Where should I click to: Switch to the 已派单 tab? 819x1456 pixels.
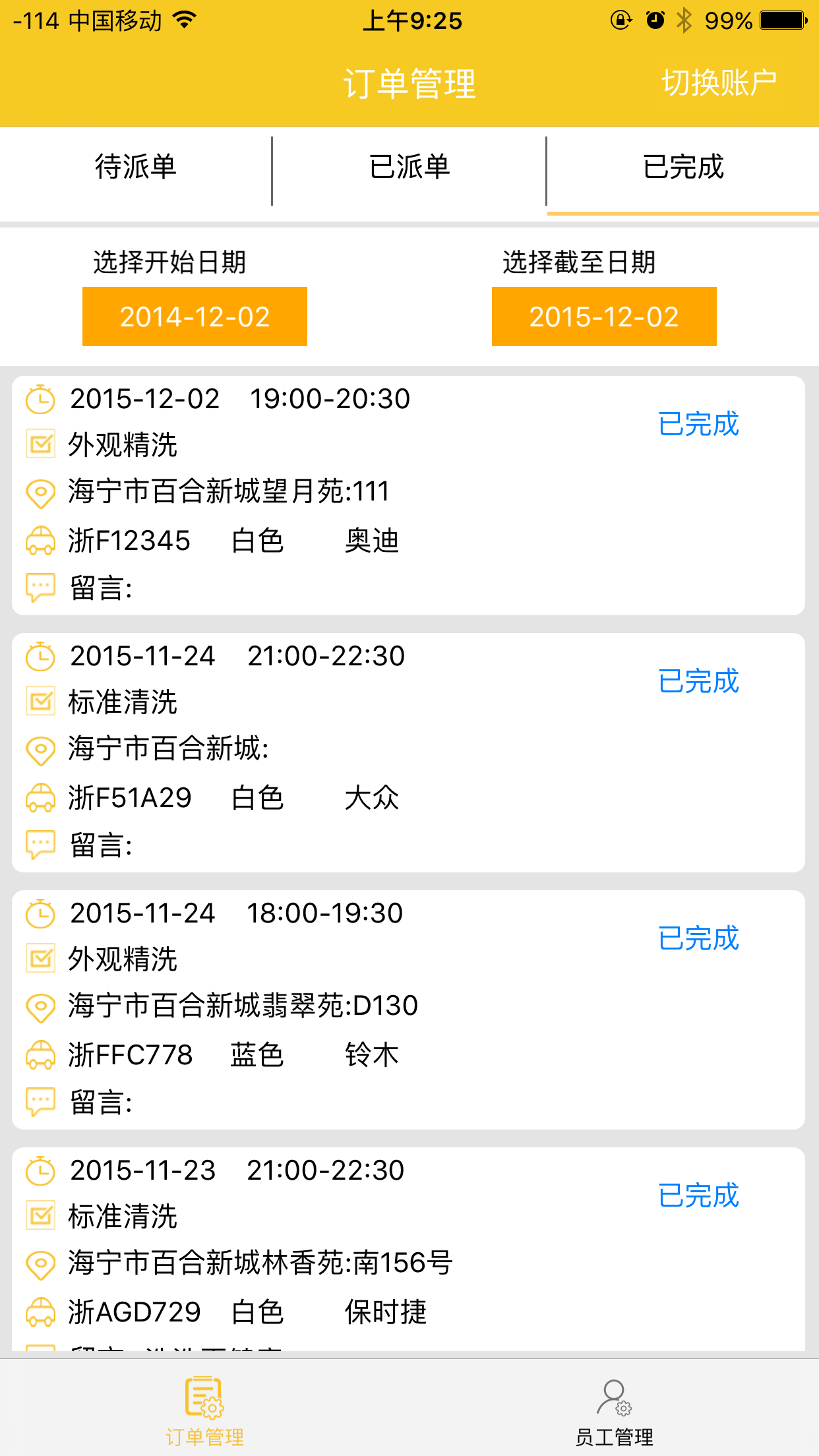pyautogui.click(x=409, y=167)
